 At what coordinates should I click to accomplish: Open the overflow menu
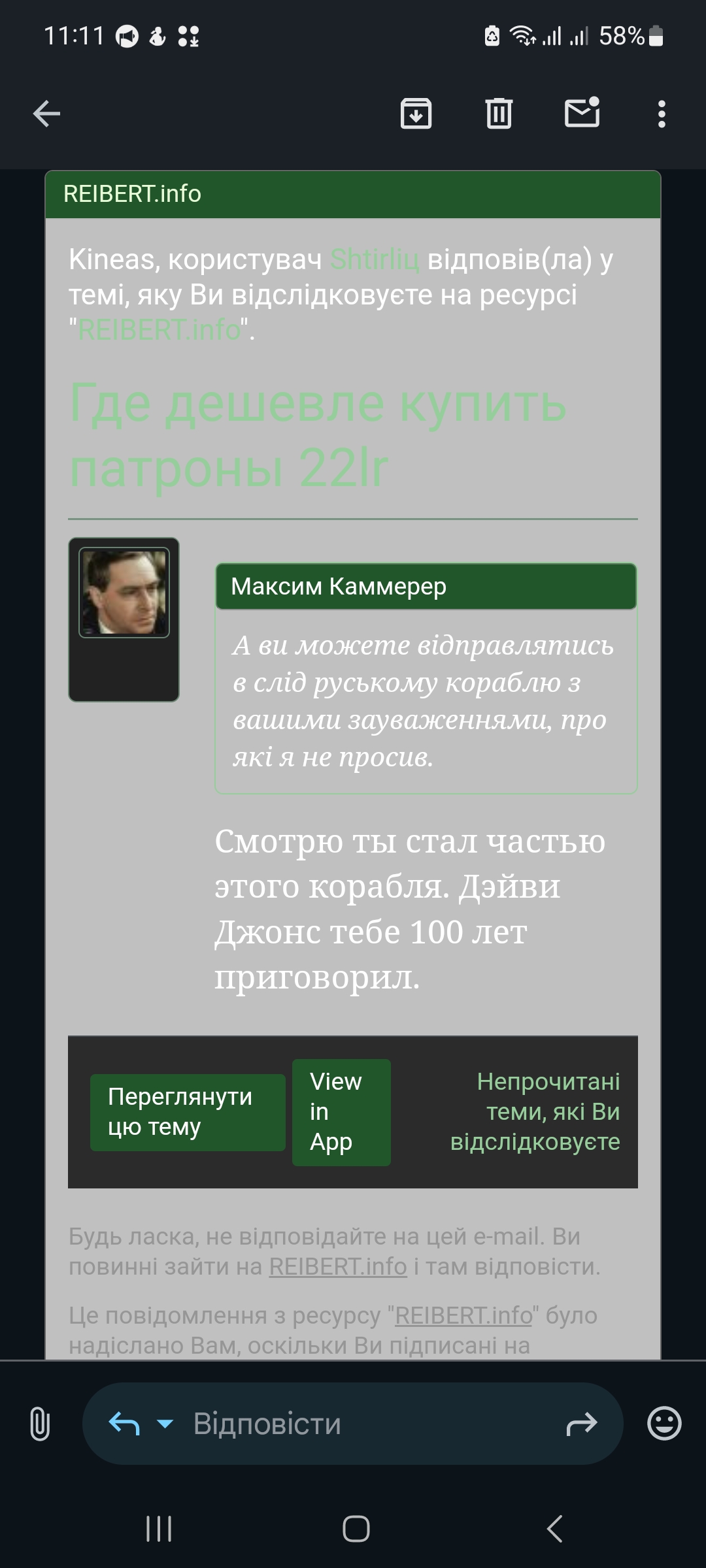tap(662, 114)
